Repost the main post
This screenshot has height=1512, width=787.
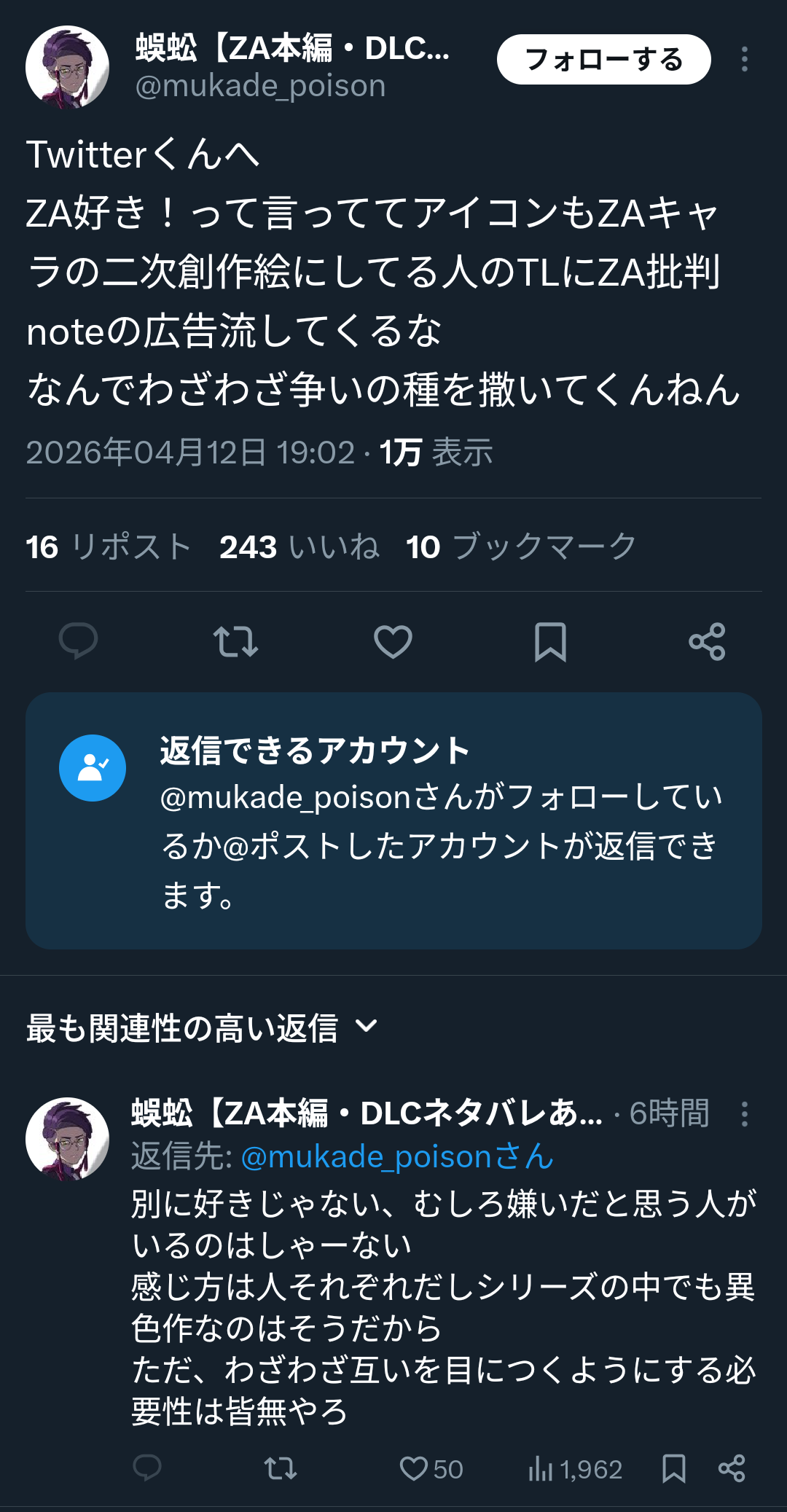pyautogui.click(x=235, y=641)
